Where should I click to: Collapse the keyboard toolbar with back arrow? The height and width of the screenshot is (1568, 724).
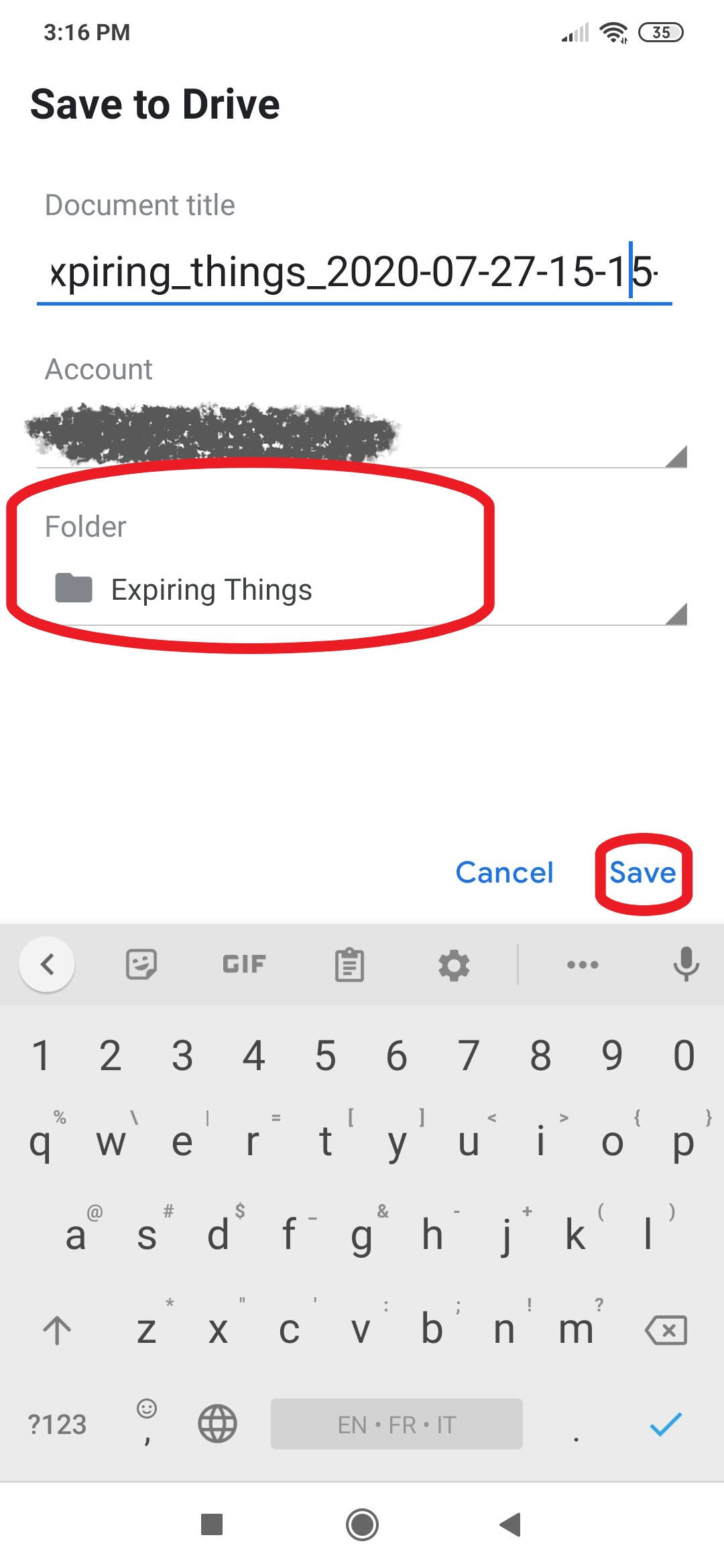47,965
